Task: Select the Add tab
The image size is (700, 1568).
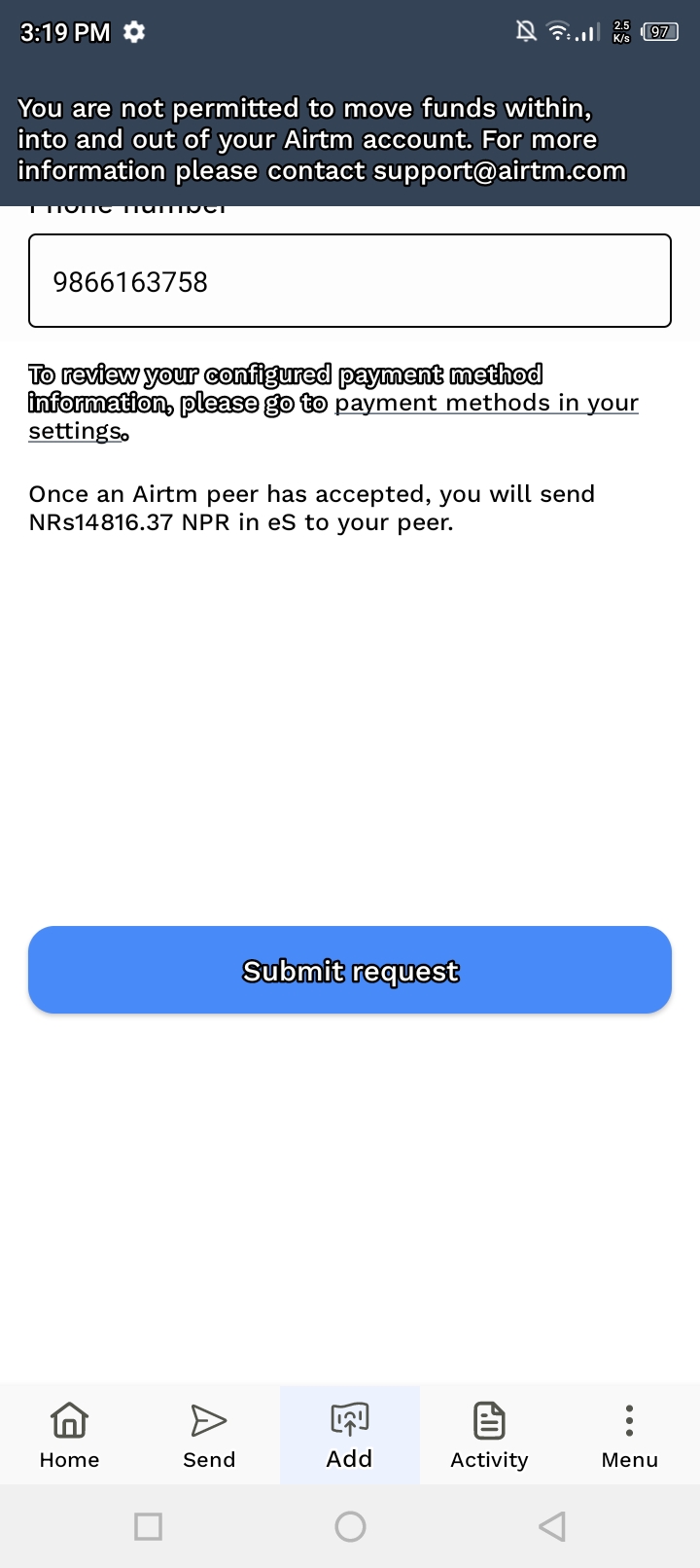Action: point(350,1435)
